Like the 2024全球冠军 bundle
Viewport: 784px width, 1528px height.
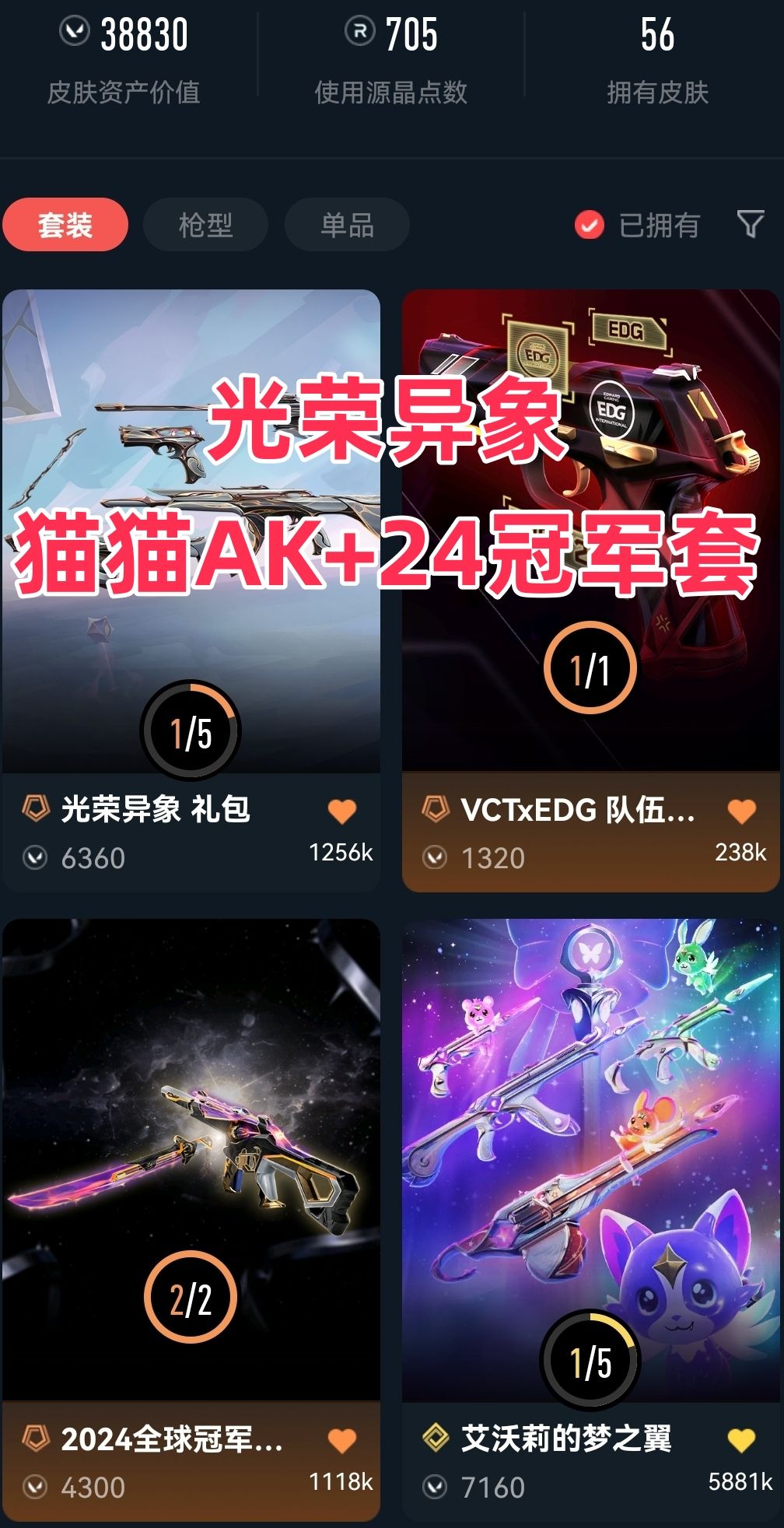pyautogui.click(x=341, y=1441)
